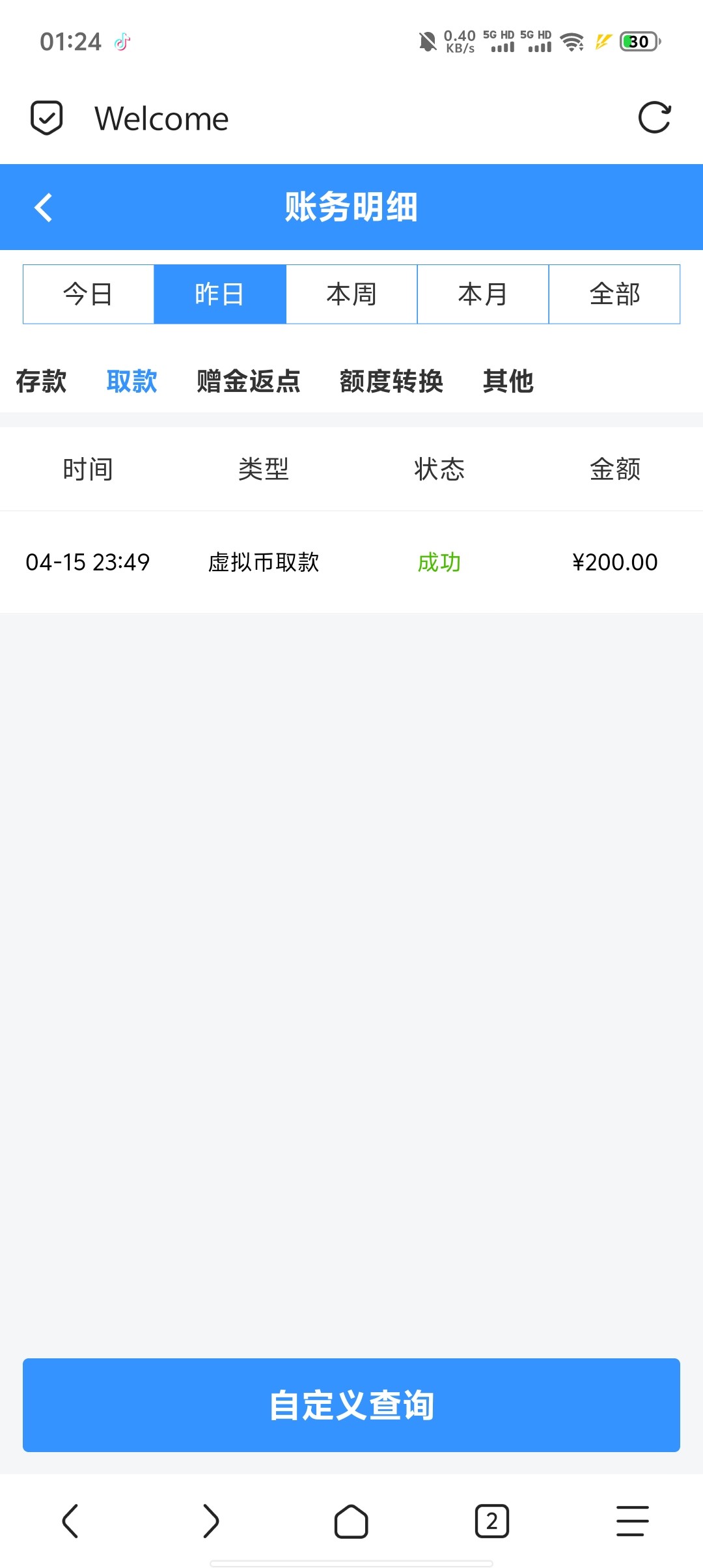Open the 其他 category tab

point(508,381)
